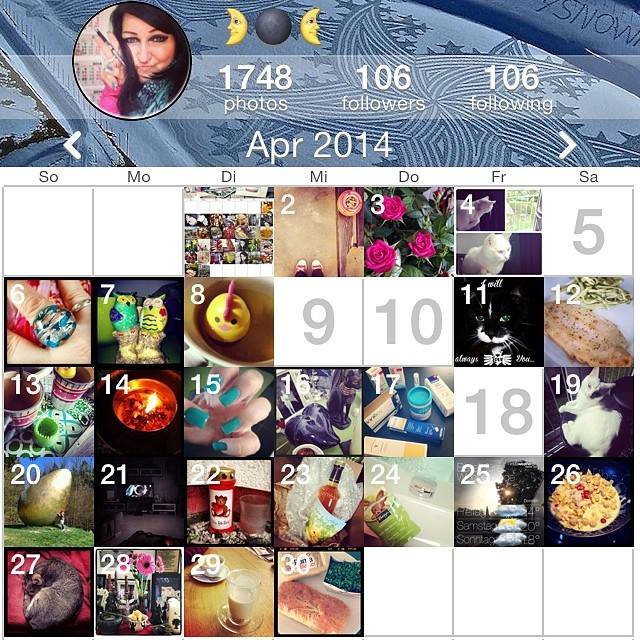Open the photo collage on April 1

coord(228,232)
